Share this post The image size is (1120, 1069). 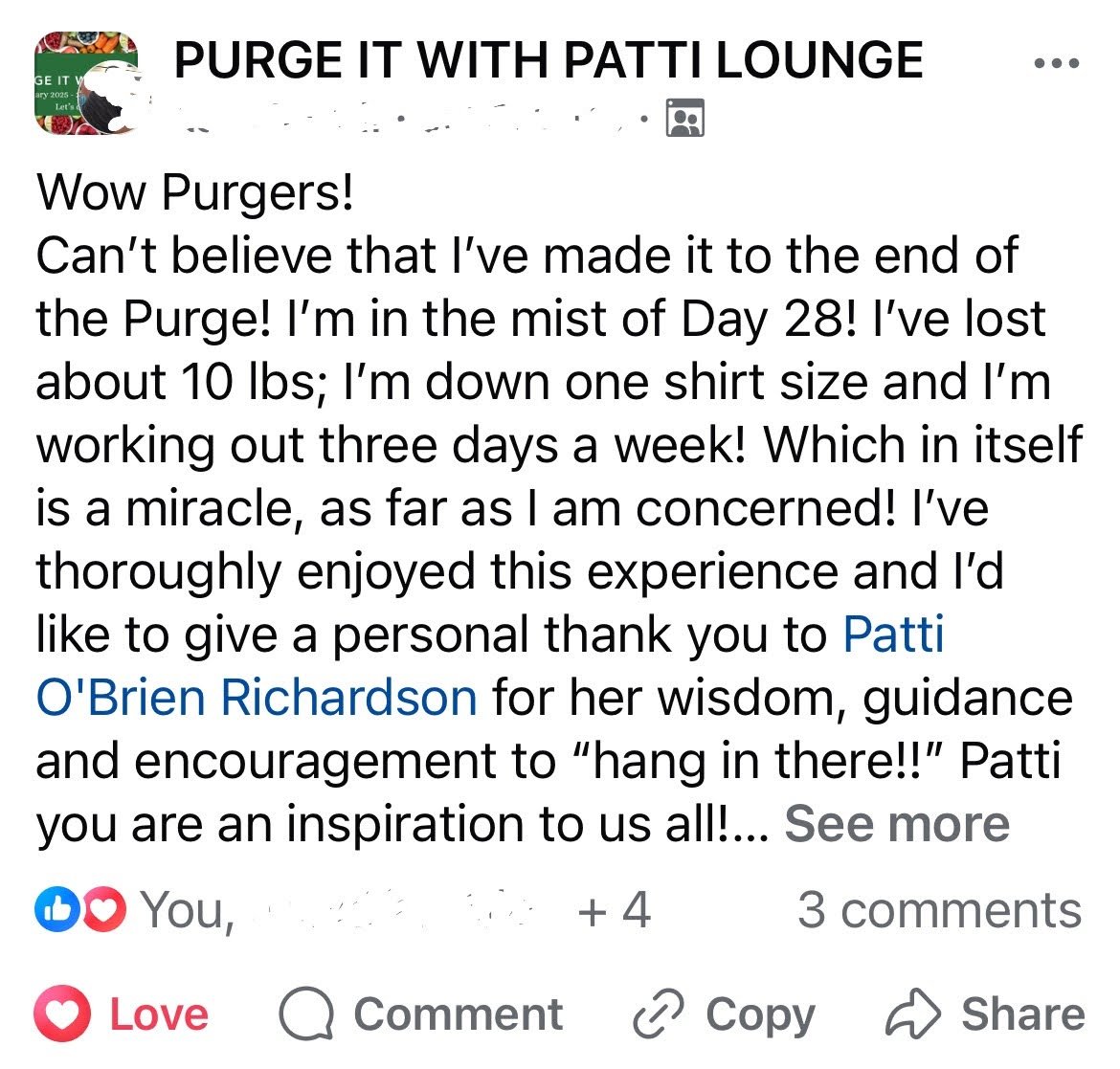[x=985, y=1014]
